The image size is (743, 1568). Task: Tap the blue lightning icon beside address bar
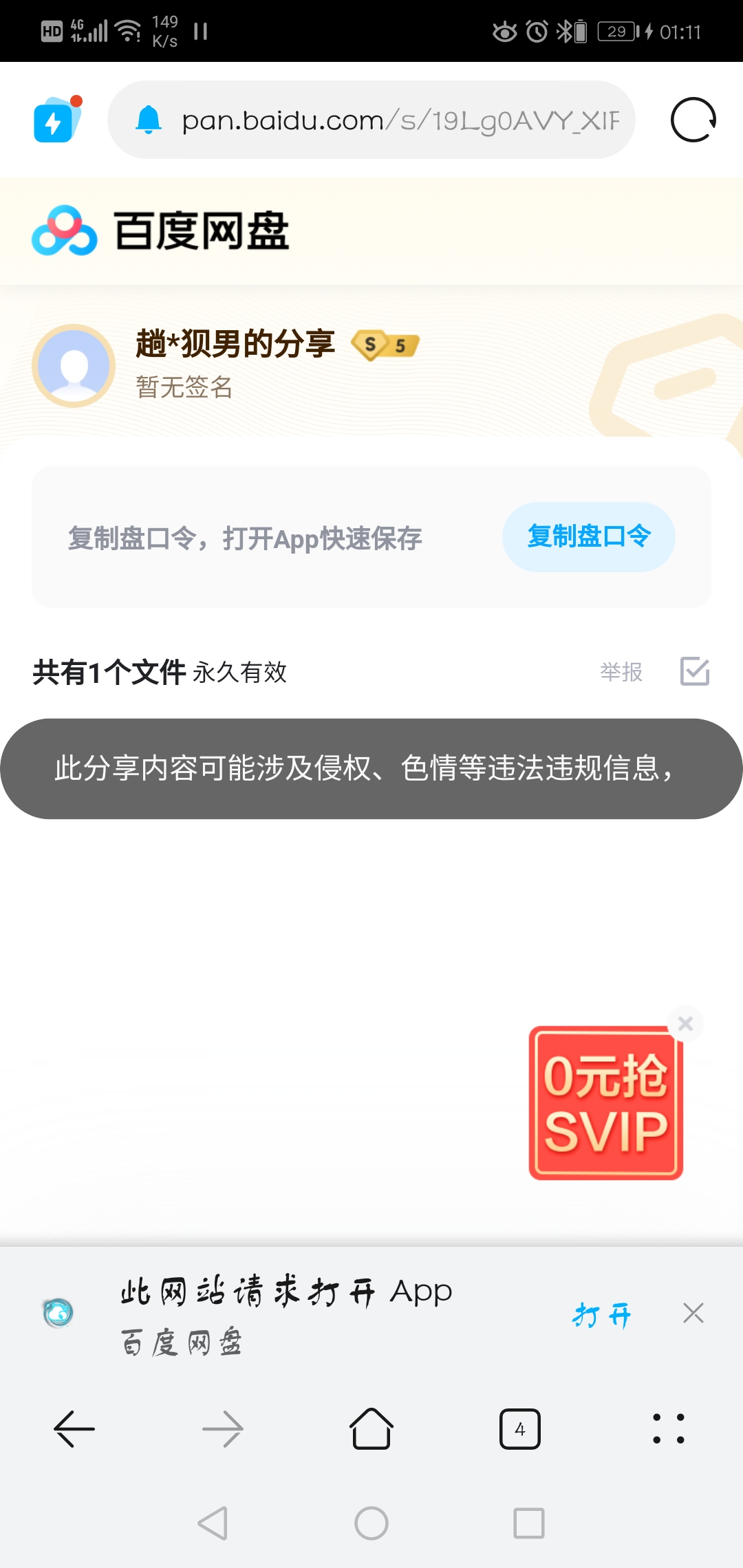56,120
